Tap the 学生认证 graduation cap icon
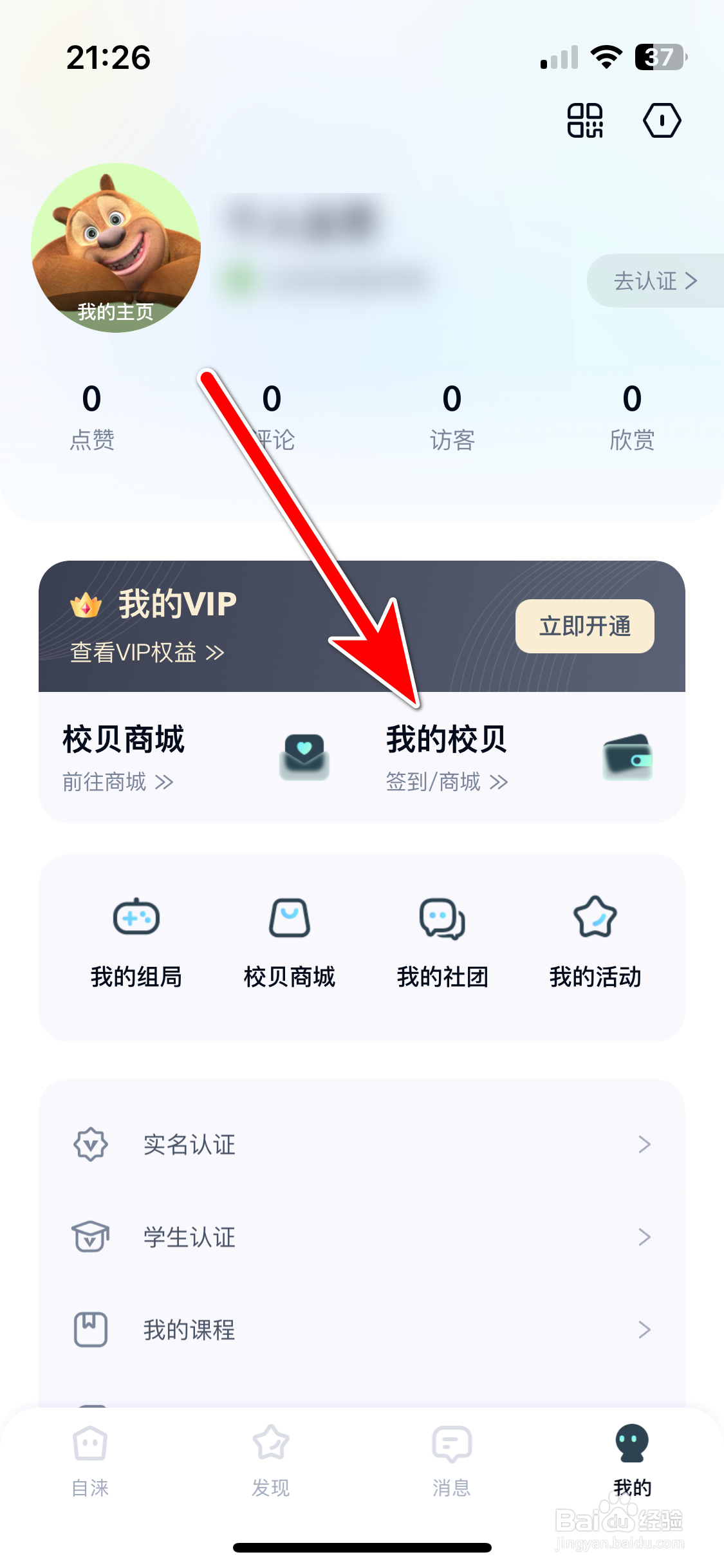Image resolution: width=724 pixels, height=1568 pixels. (x=91, y=1236)
